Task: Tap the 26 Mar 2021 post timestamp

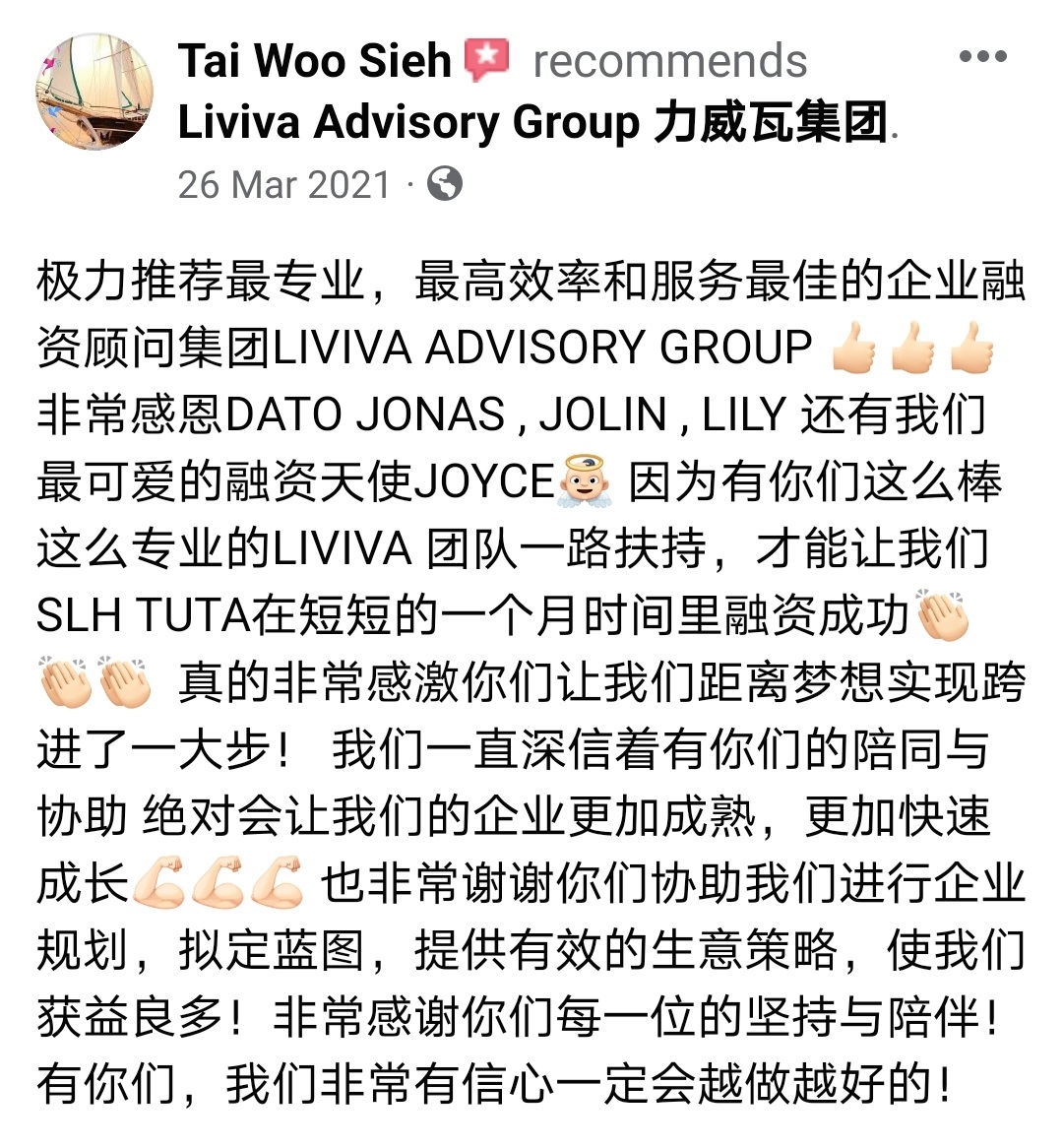Action: (284, 184)
